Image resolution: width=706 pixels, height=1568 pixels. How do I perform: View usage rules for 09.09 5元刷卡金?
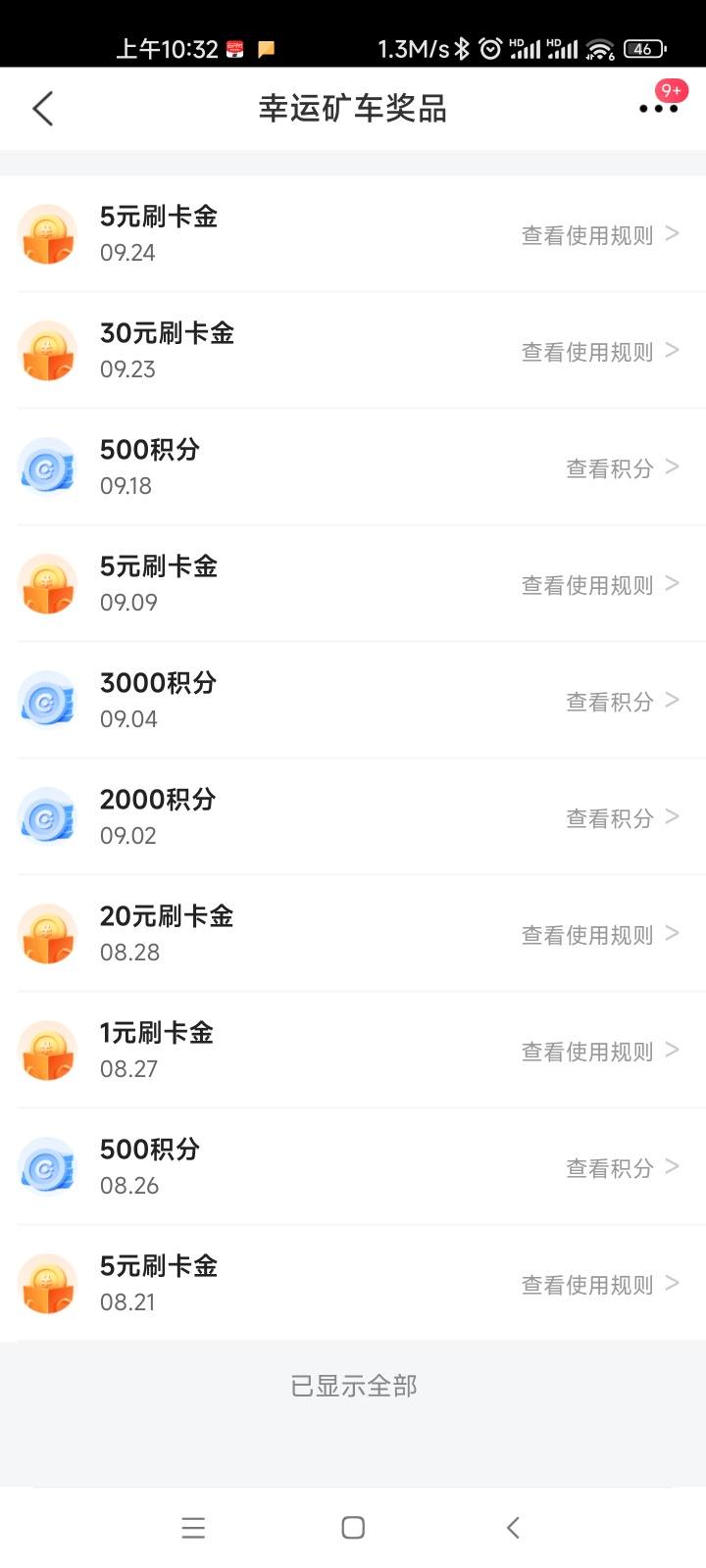(600, 585)
